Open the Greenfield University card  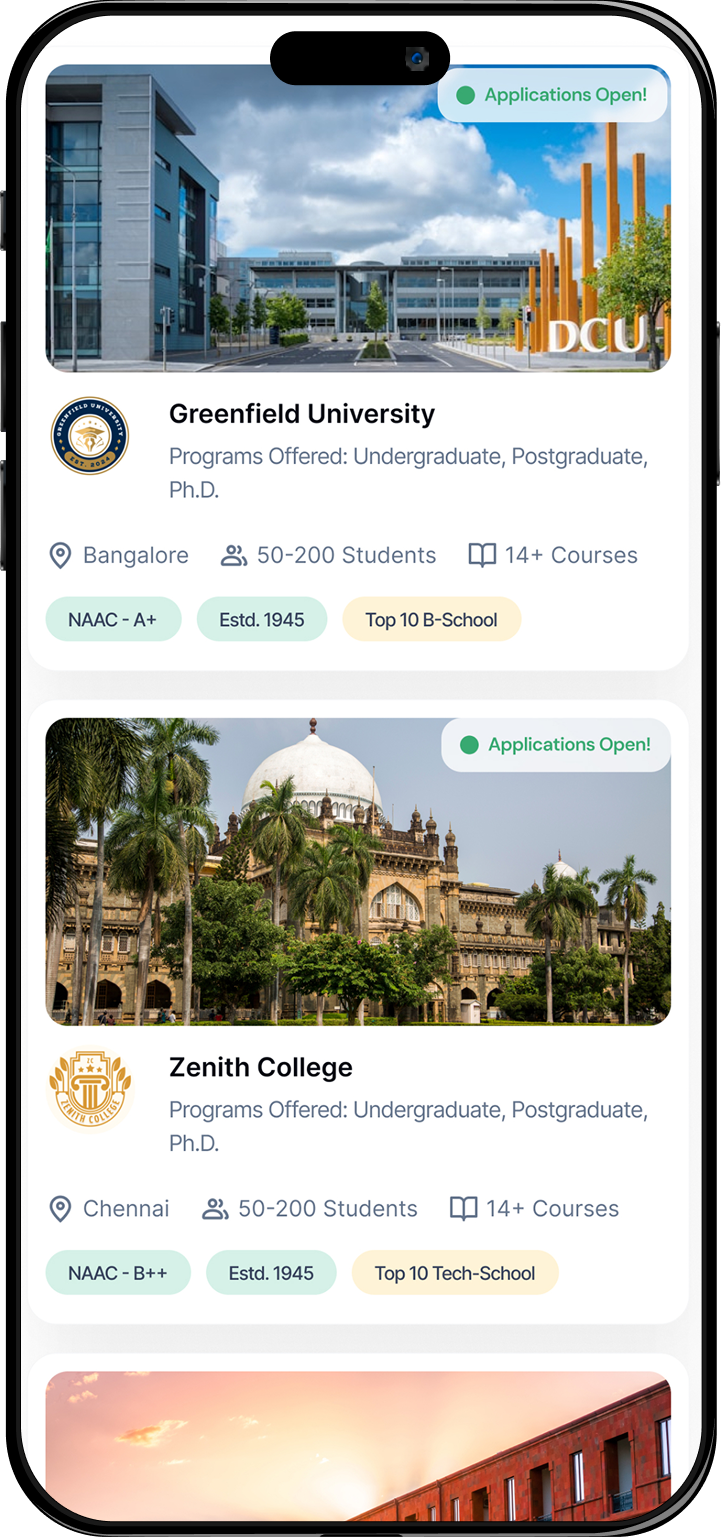coord(301,415)
